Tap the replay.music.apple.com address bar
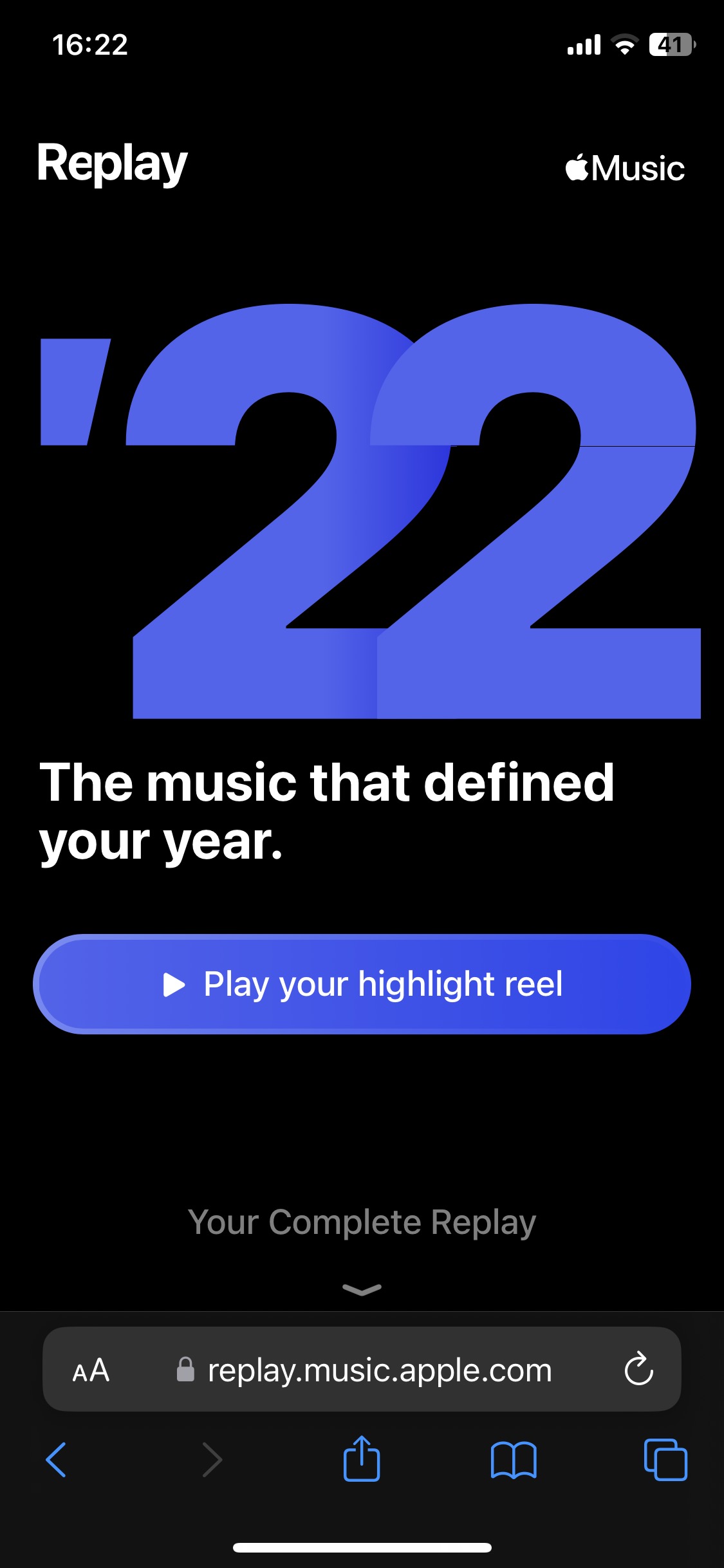The height and width of the screenshot is (1568, 724). (378, 1370)
